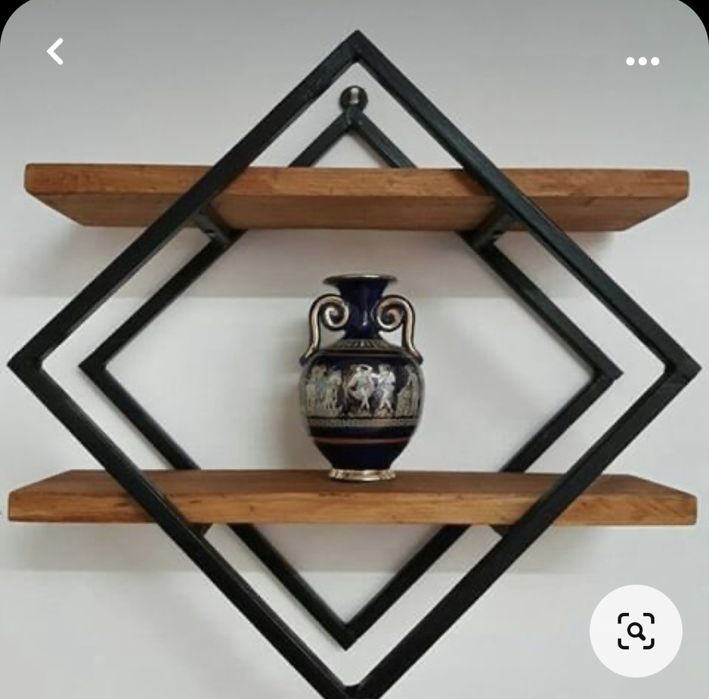The width and height of the screenshot is (709, 699).
Task: Start visual search with the lens button
Action: pos(636,631)
